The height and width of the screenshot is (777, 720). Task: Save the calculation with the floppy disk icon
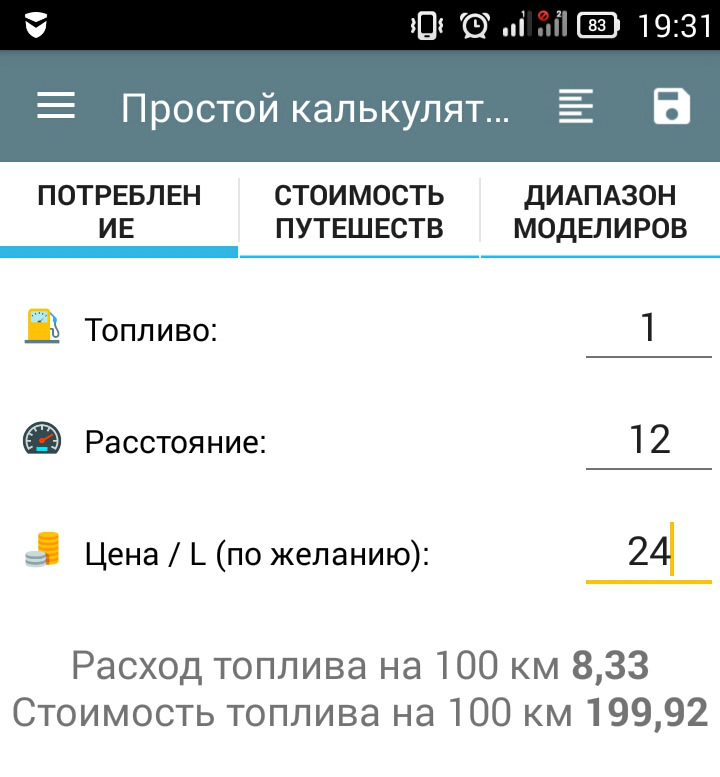click(x=672, y=106)
